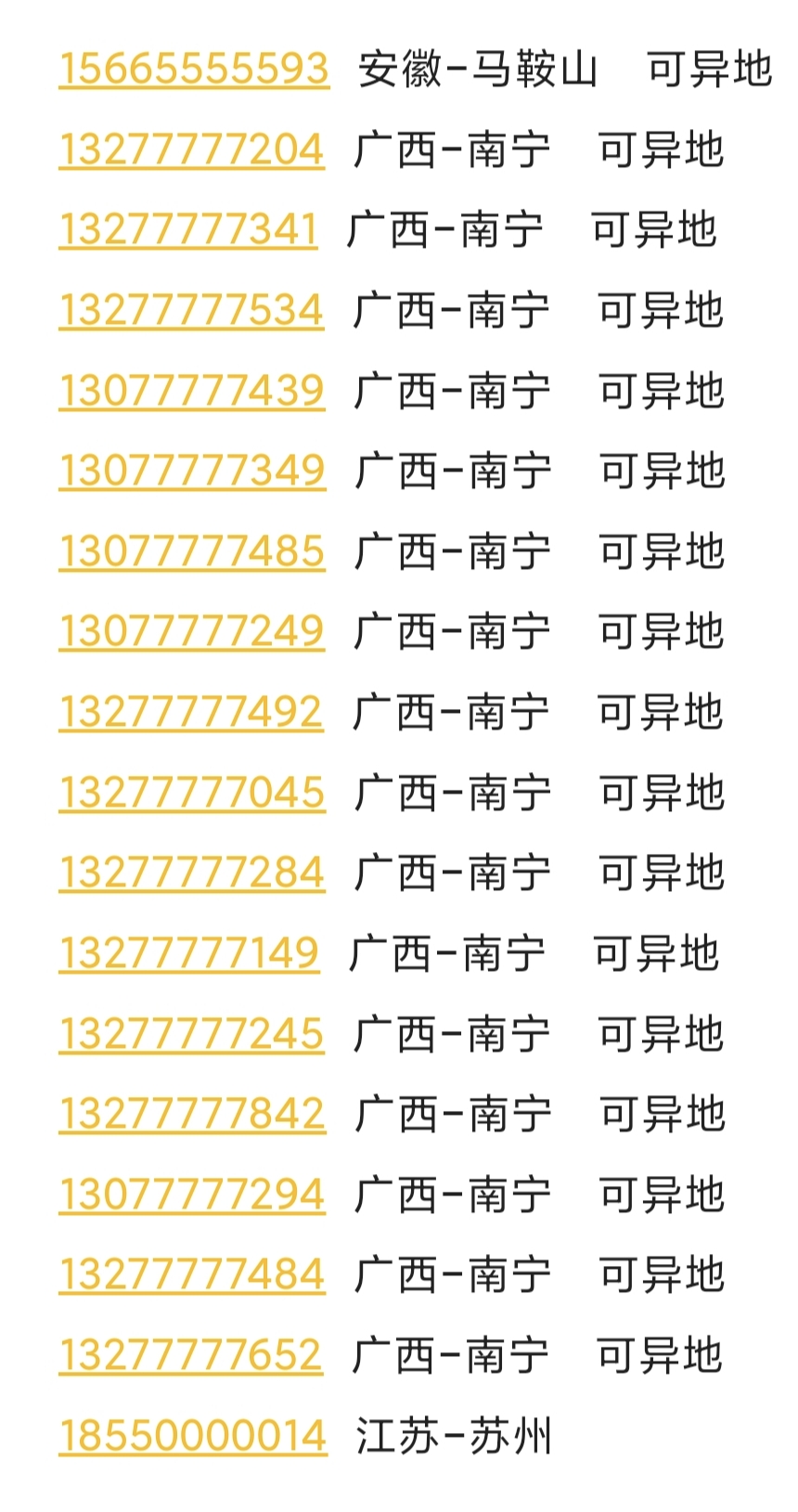Open the link 13077777249
This screenshot has width=798, height=1512.
[191, 632]
